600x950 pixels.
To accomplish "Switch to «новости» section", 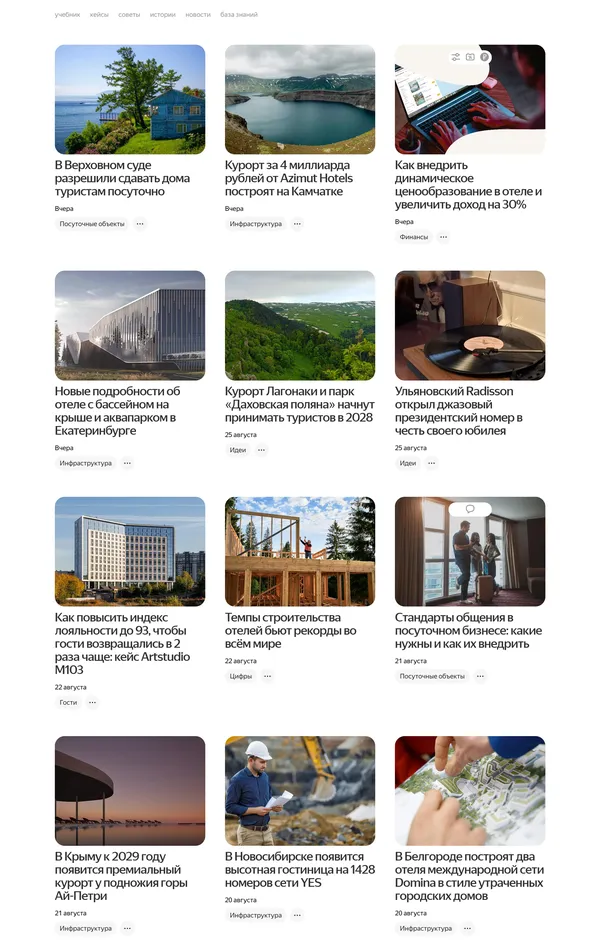I will 198,15.
